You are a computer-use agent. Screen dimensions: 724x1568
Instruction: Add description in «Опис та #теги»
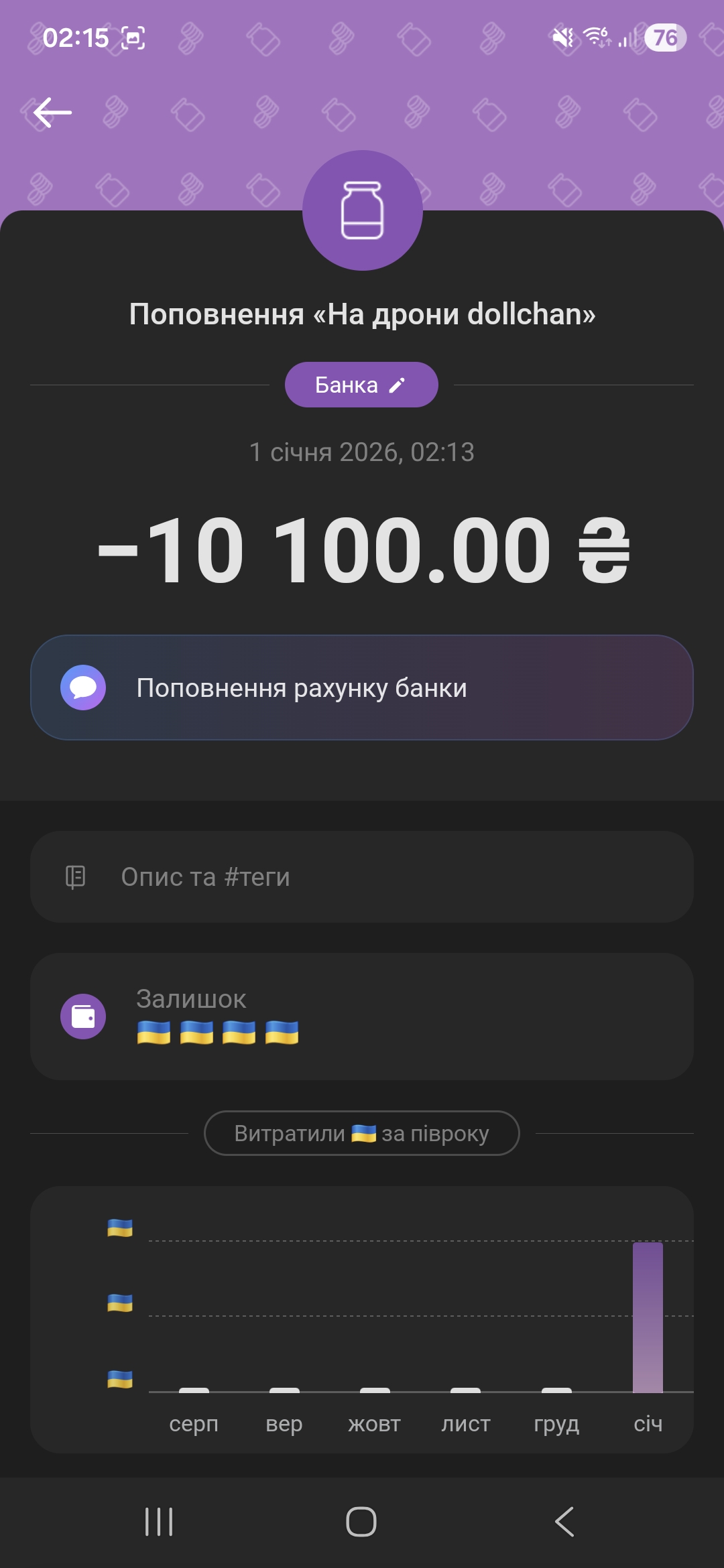(x=362, y=876)
